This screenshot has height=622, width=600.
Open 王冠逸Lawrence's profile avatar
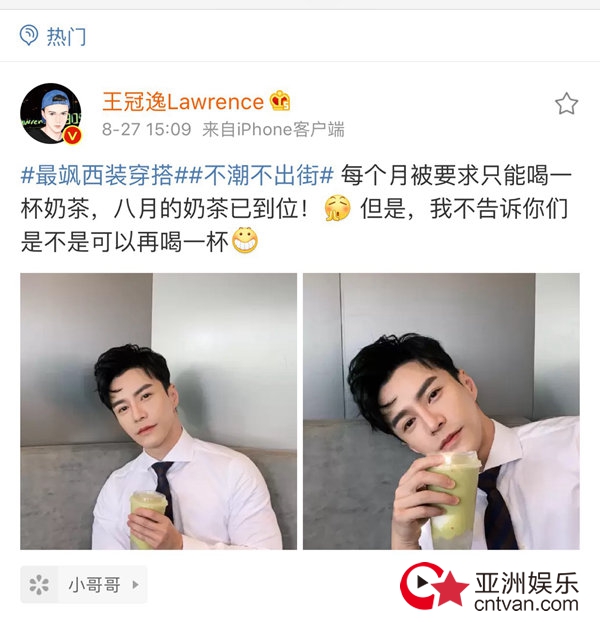(51, 114)
